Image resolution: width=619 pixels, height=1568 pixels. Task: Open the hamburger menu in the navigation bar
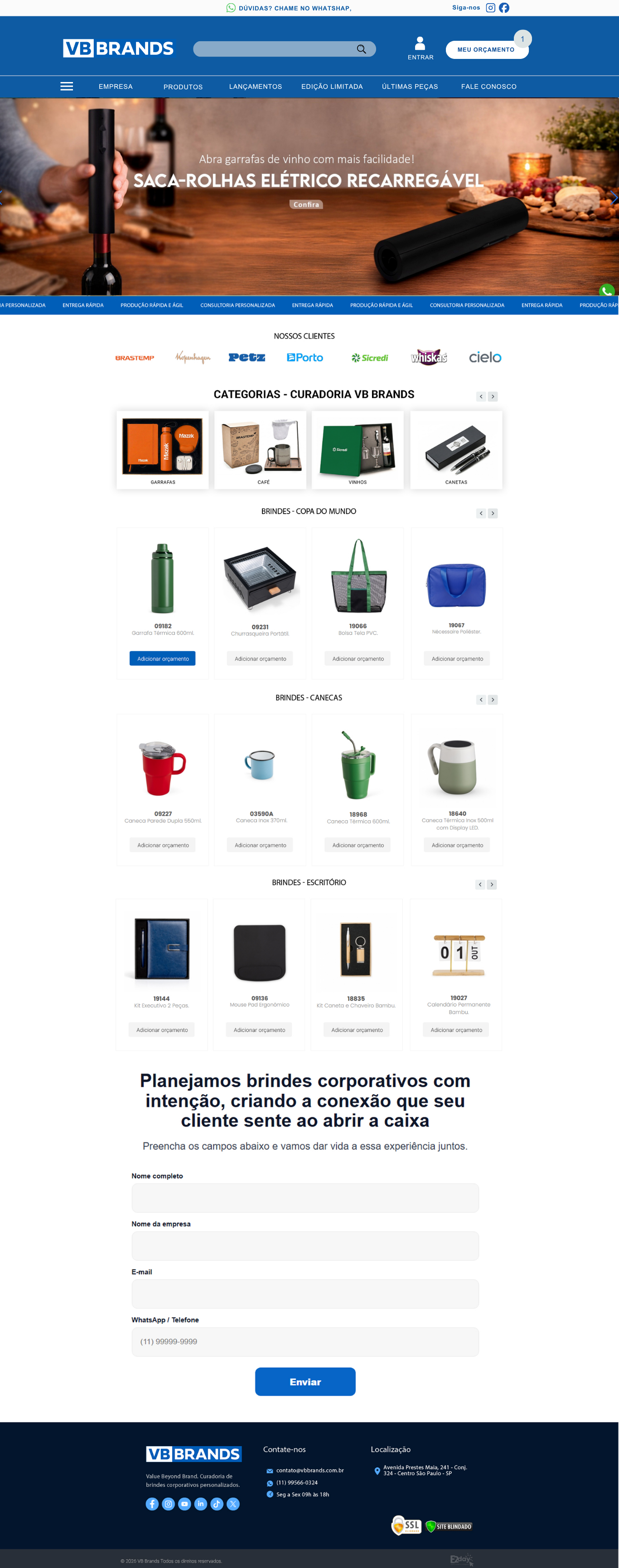tap(67, 87)
